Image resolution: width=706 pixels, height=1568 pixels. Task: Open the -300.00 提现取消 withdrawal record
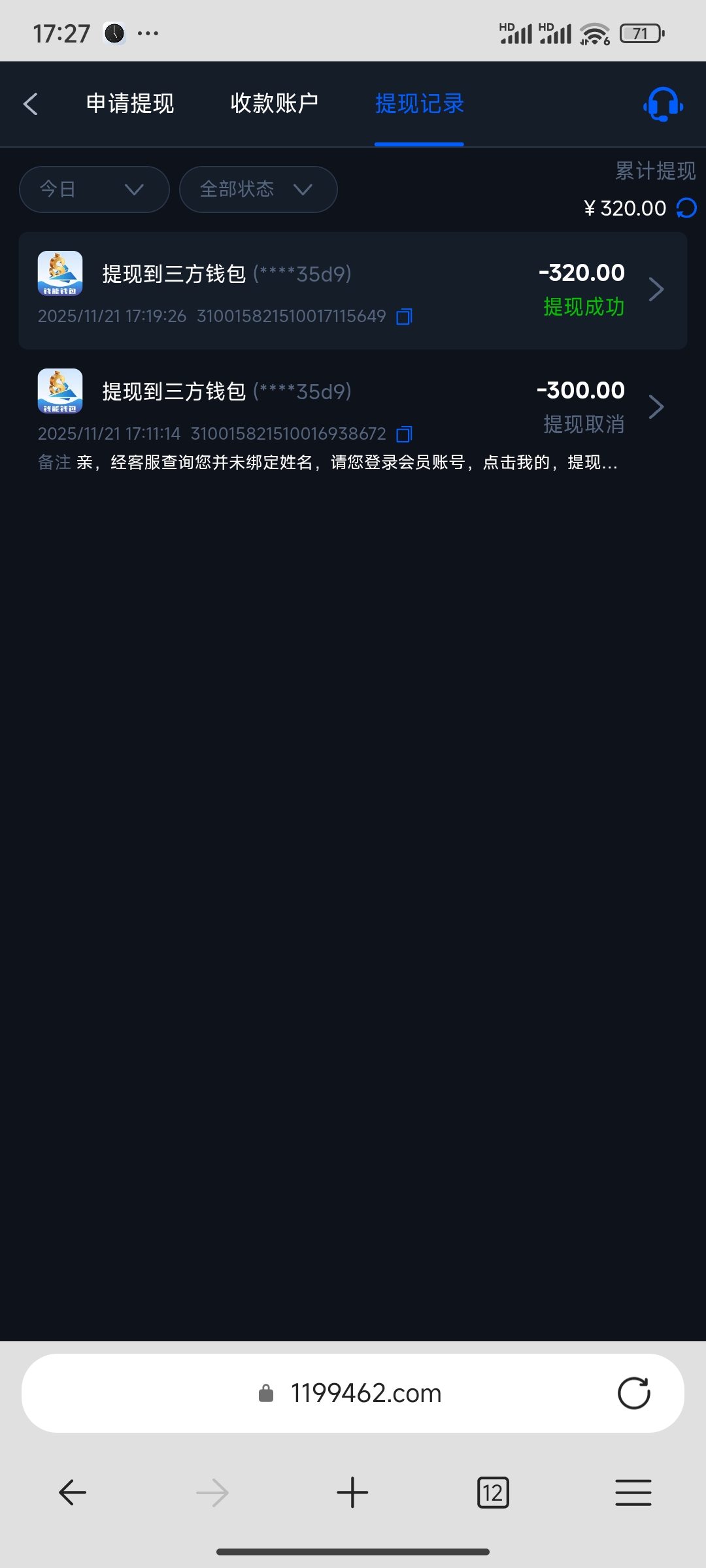[x=353, y=408]
